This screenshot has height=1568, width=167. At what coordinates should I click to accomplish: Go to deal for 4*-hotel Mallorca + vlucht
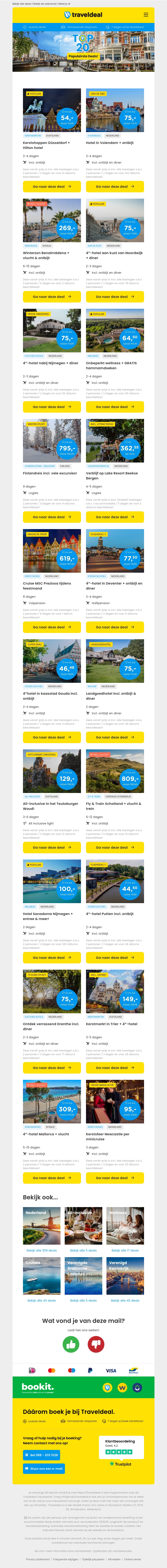pos(52,1178)
